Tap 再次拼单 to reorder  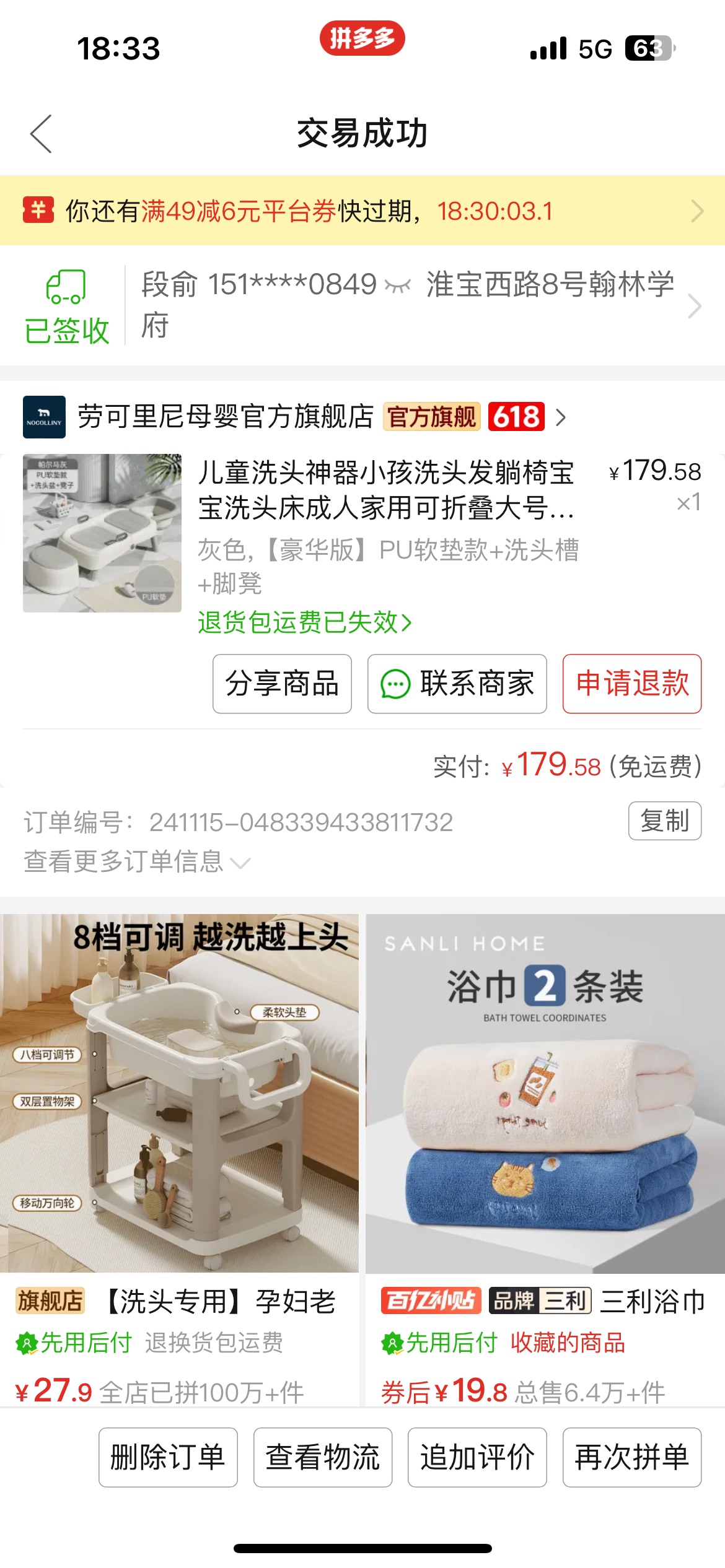[632, 1457]
